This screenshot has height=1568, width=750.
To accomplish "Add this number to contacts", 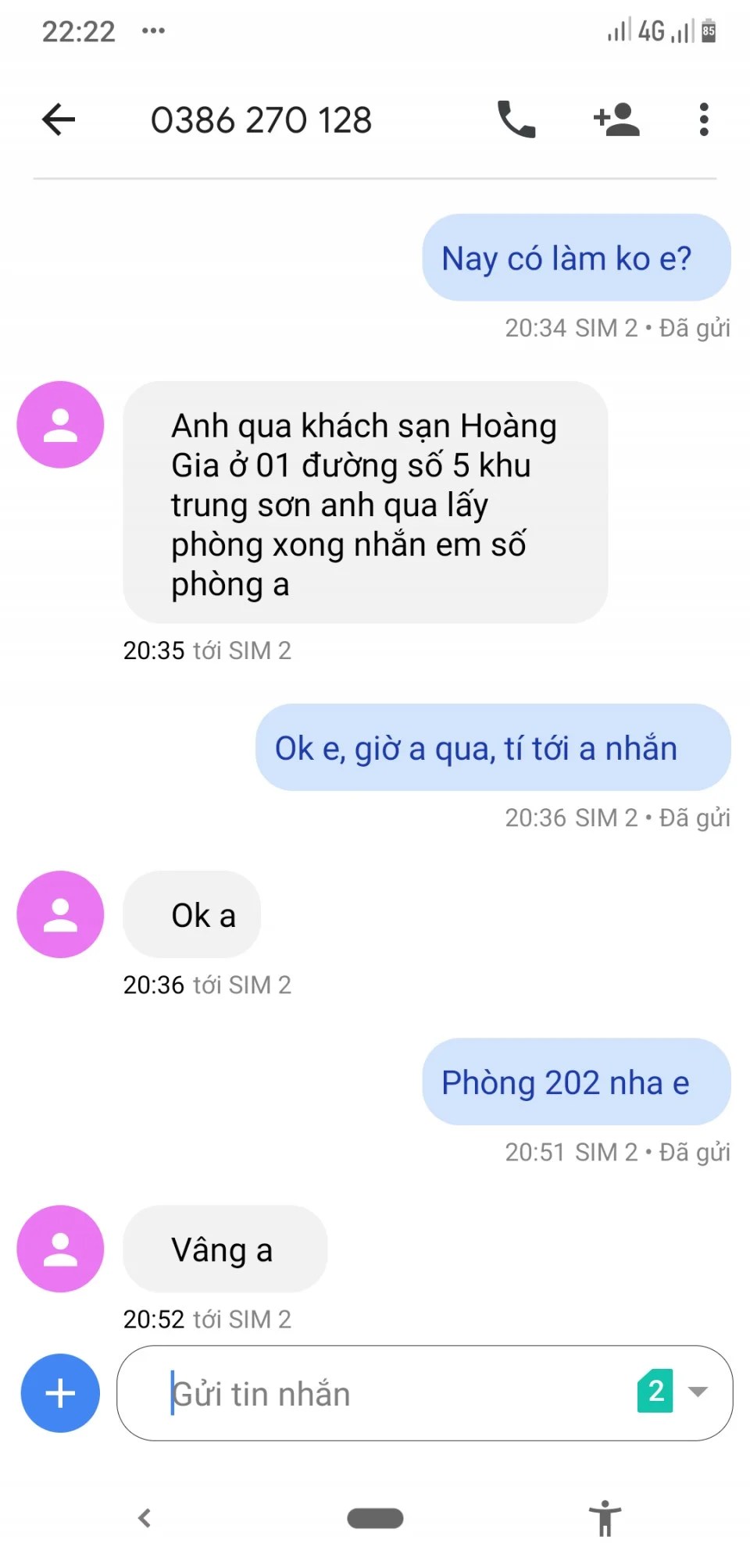I will (x=616, y=119).
